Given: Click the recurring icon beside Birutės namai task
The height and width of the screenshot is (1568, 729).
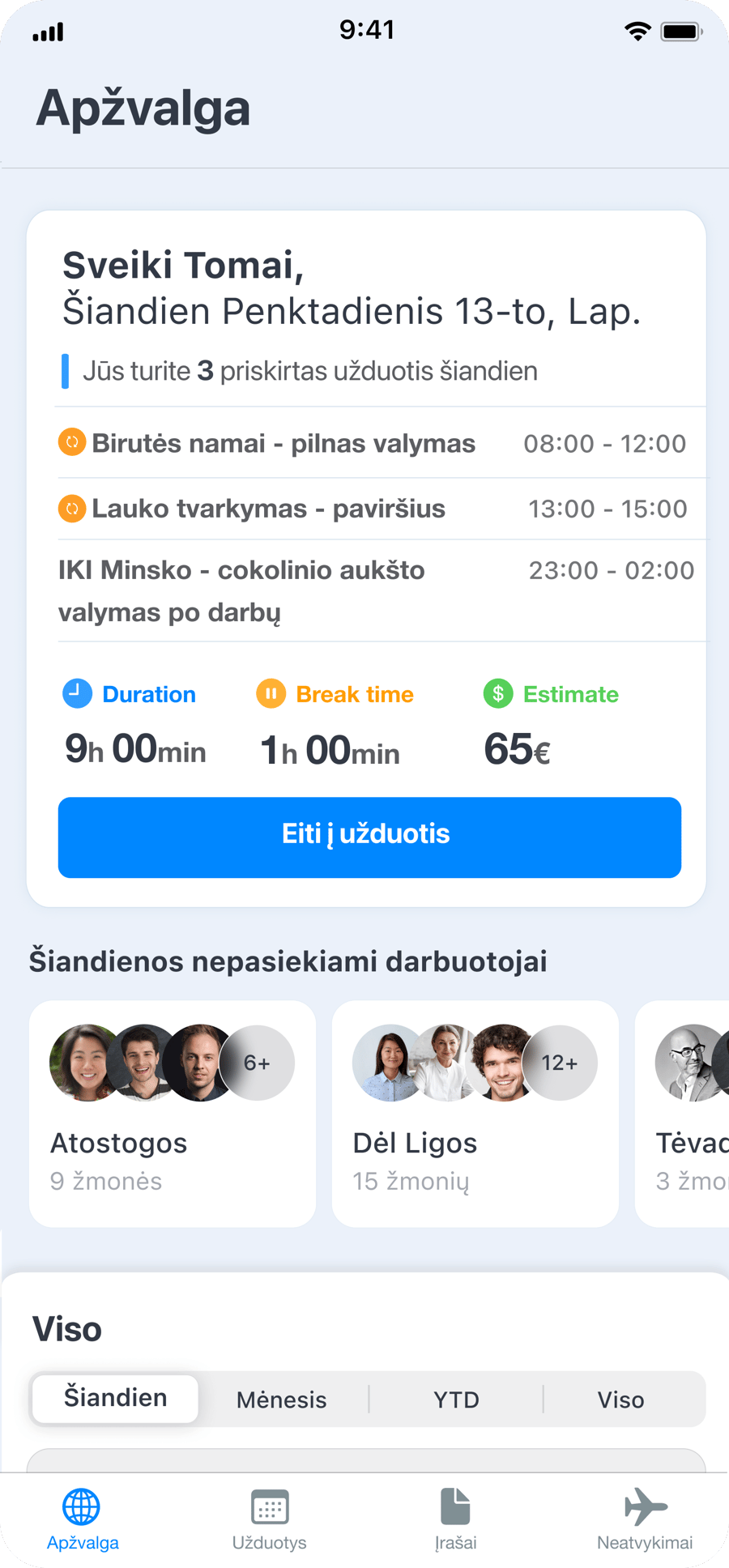Looking at the screenshot, I should pyautogui.click(x=71, y=443).
